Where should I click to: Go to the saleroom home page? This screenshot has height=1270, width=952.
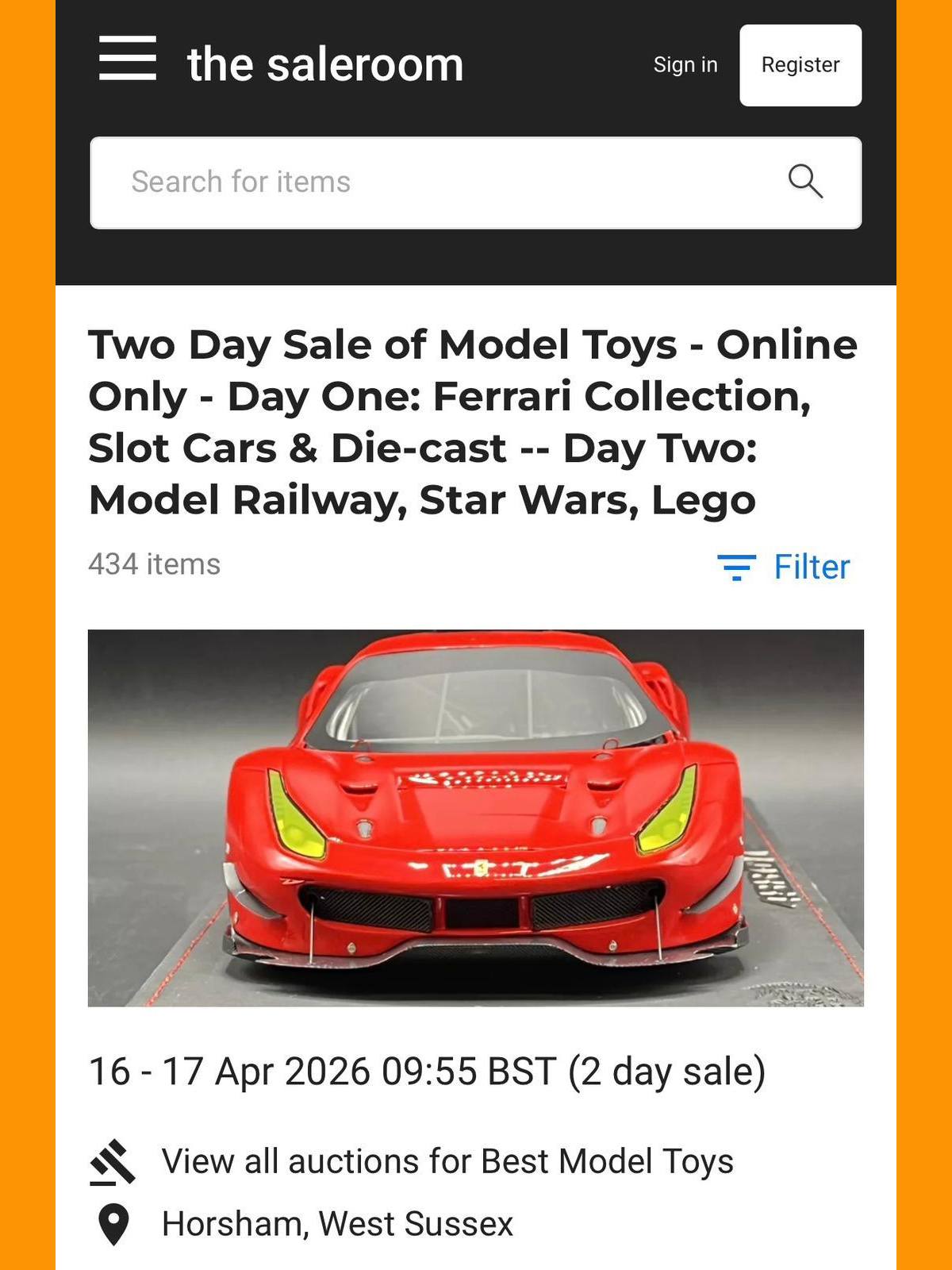(x=325, y=65)
